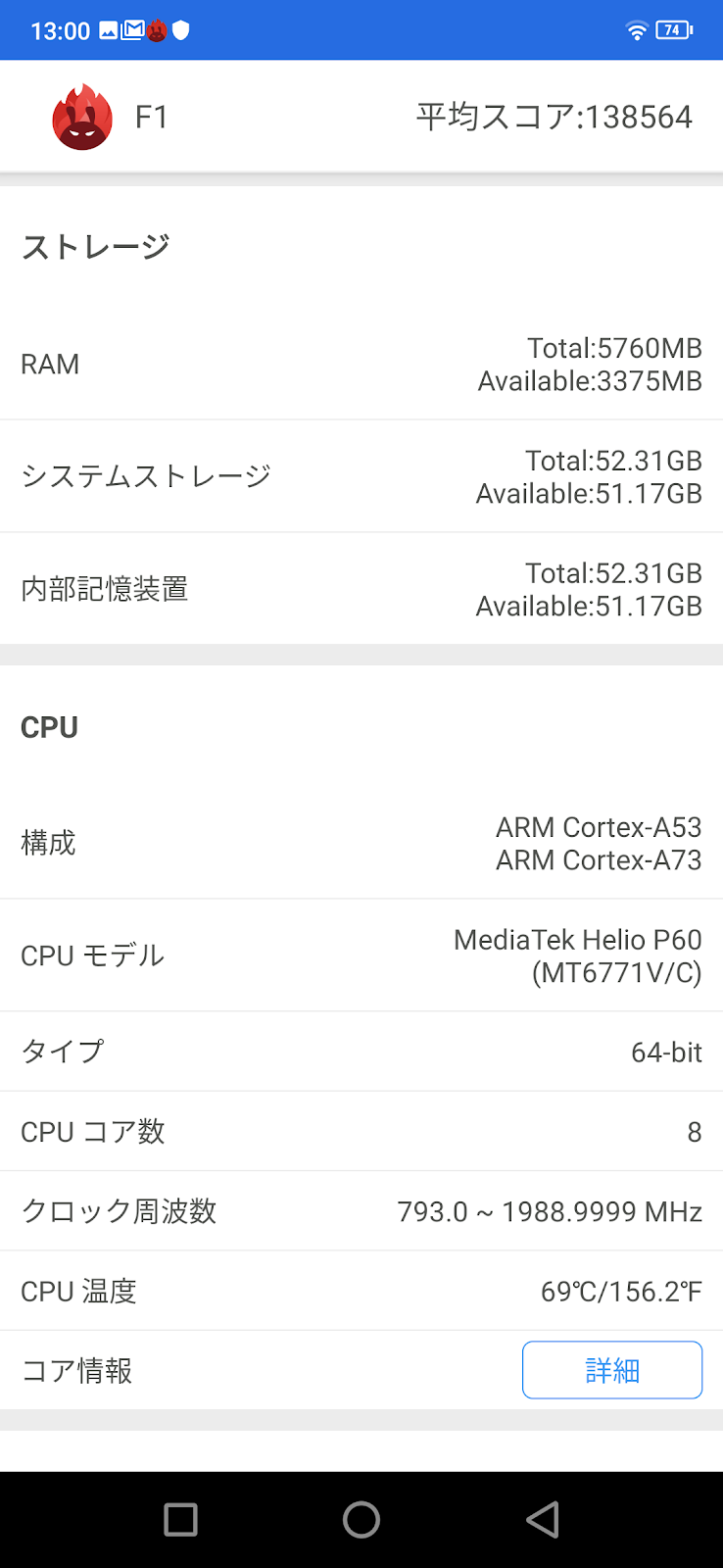Open the 詳細 core info details
Screen dimensions: 723x1568
612,1369
